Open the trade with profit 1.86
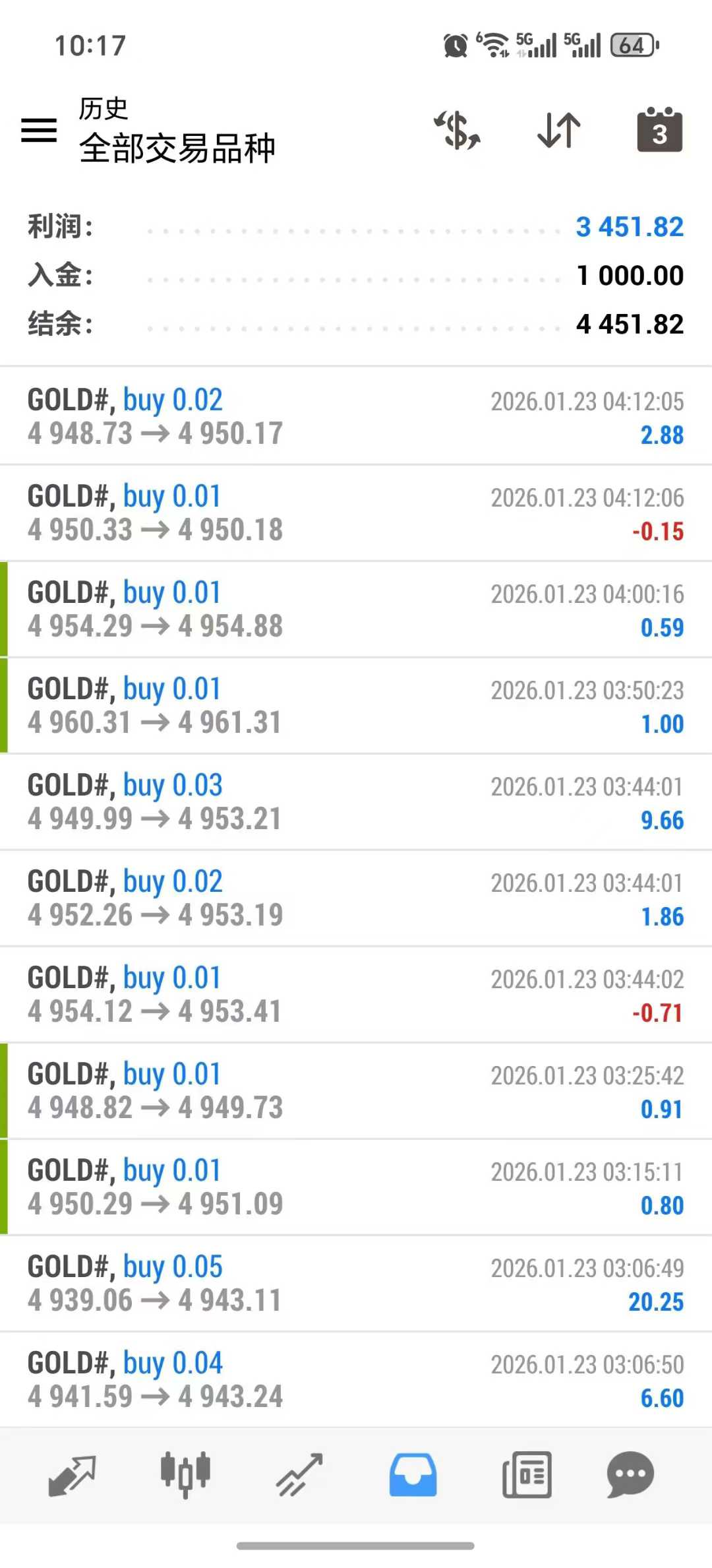The width and height of the screenshot is (712, 1568). [x=356, y=898]
